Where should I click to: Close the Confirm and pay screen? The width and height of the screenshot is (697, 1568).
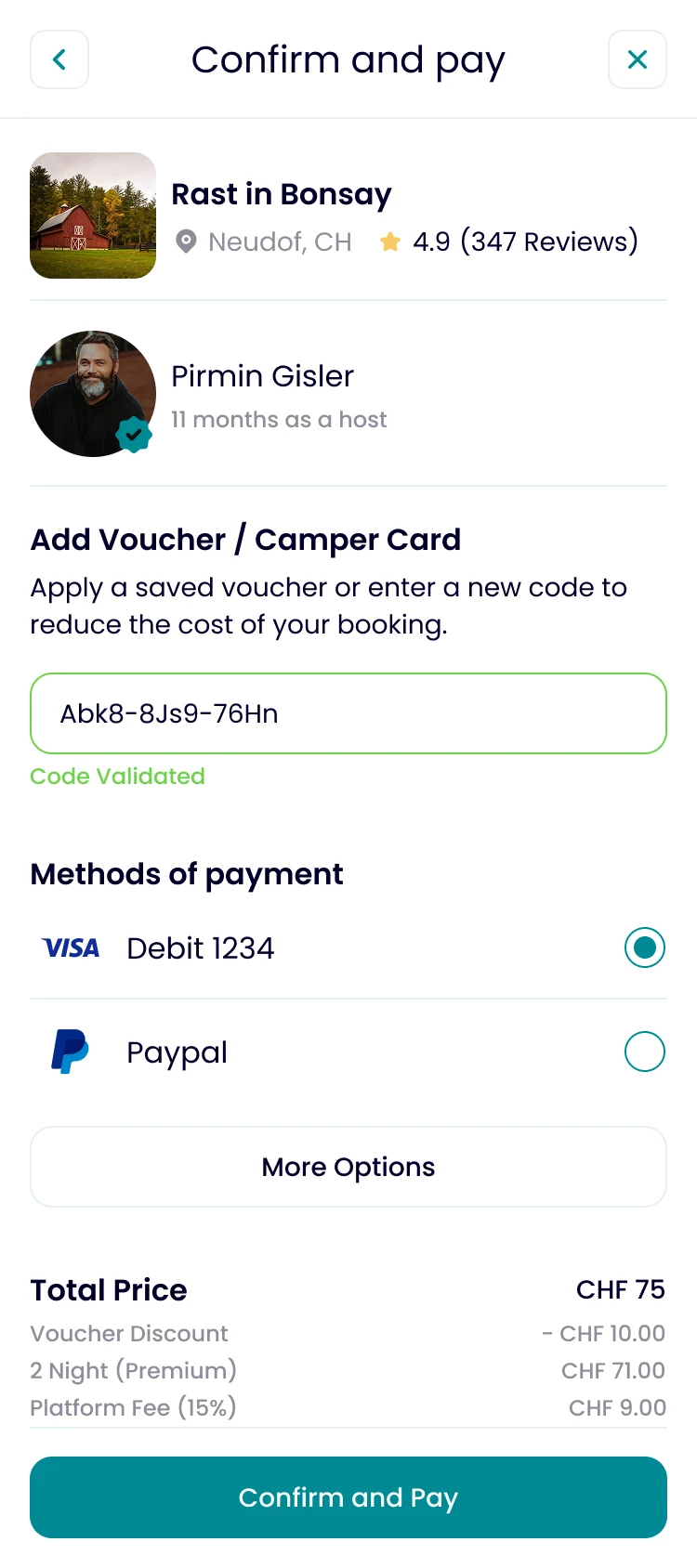click(x=638, y=59)
